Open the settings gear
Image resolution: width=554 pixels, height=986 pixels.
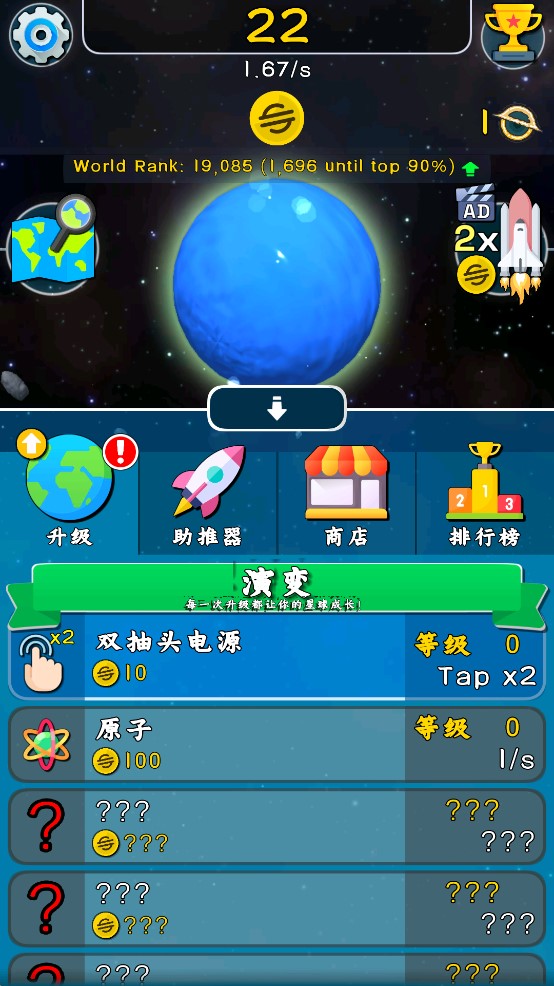click(x=41, y=34)
